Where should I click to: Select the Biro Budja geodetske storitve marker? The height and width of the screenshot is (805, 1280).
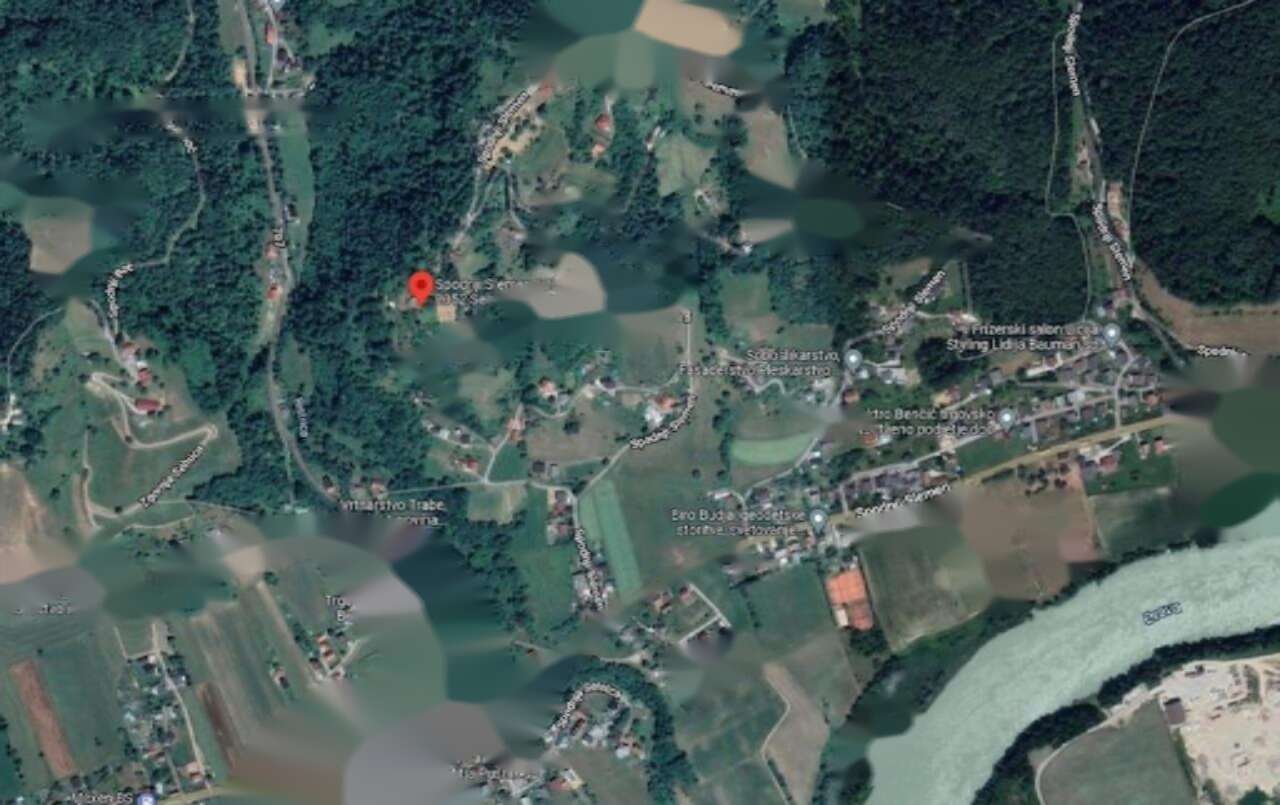tap(818, 517)
